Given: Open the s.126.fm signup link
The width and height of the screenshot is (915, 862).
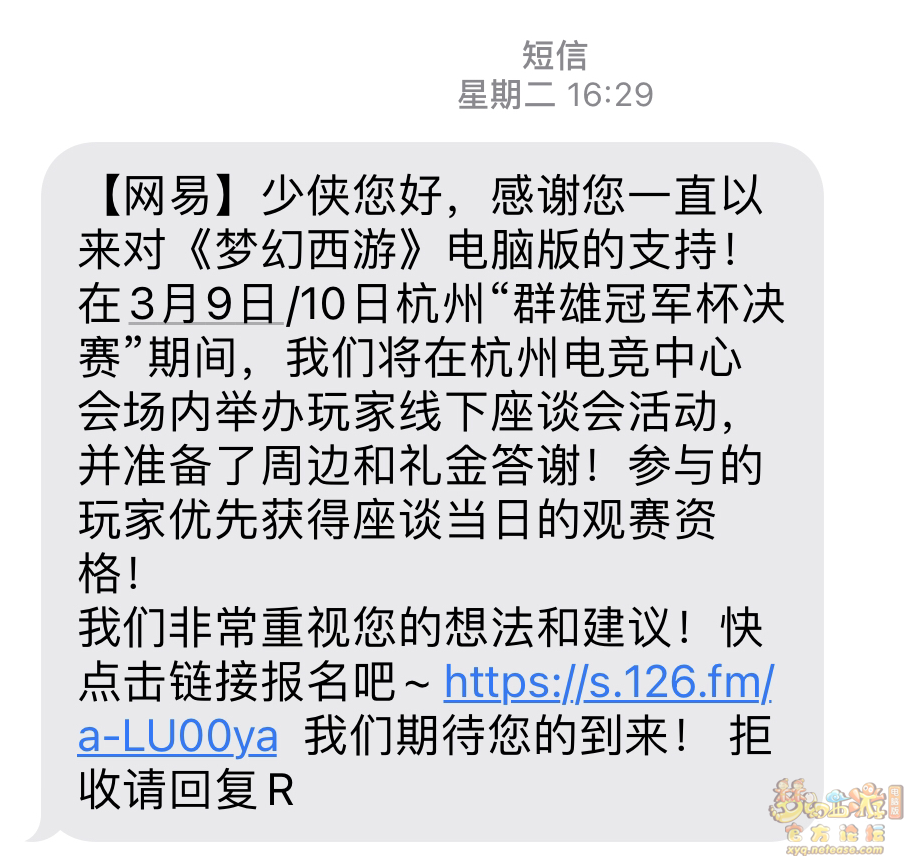Looking at the screenshot, I should (607, 684).
